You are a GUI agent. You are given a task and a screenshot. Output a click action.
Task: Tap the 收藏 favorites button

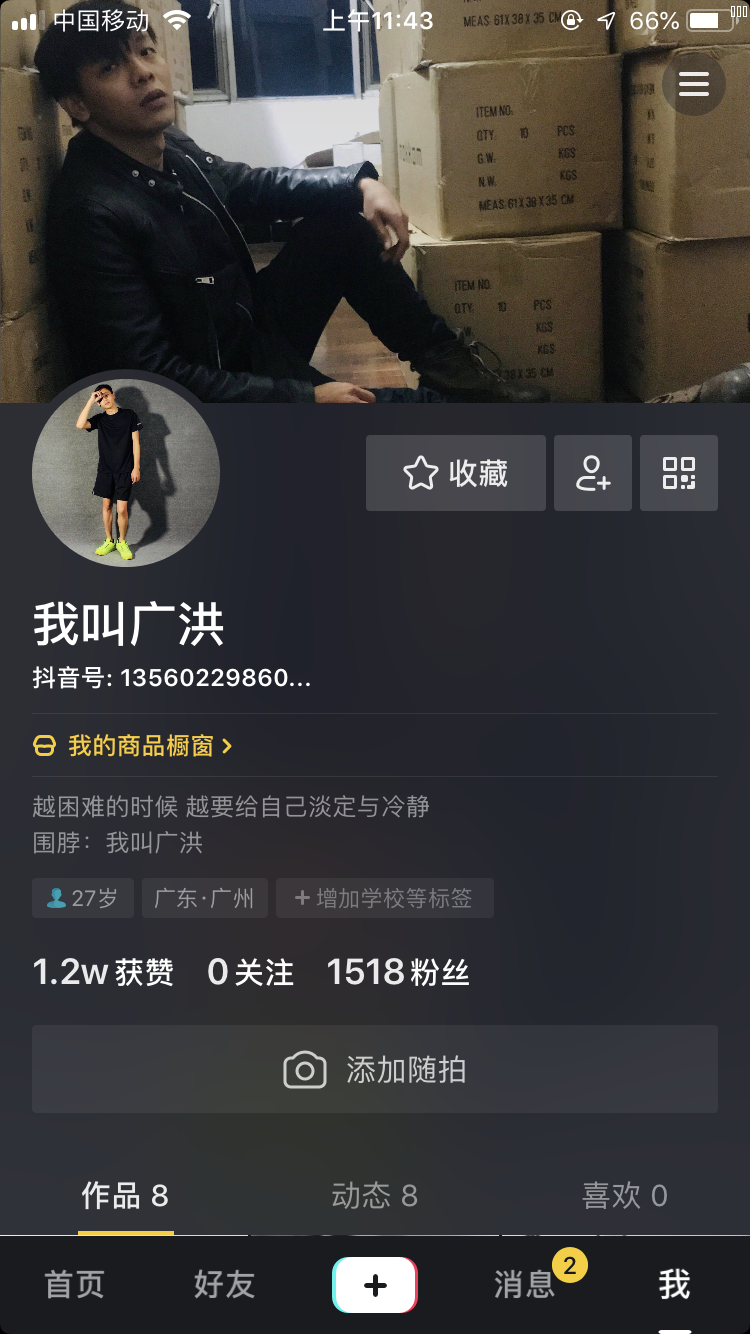(456, 473)
